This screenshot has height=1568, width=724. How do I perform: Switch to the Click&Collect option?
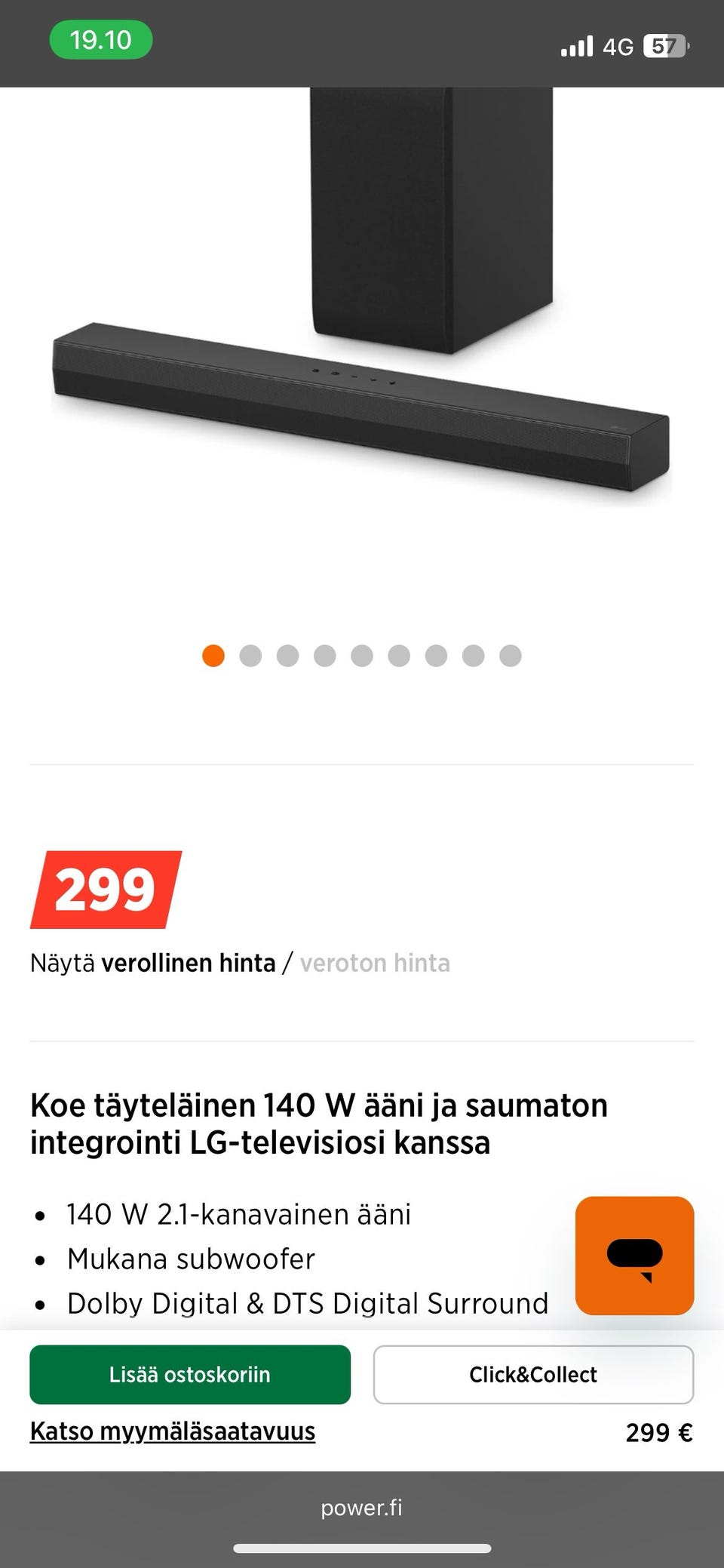pyautogui.click(x=533, y=1375)
